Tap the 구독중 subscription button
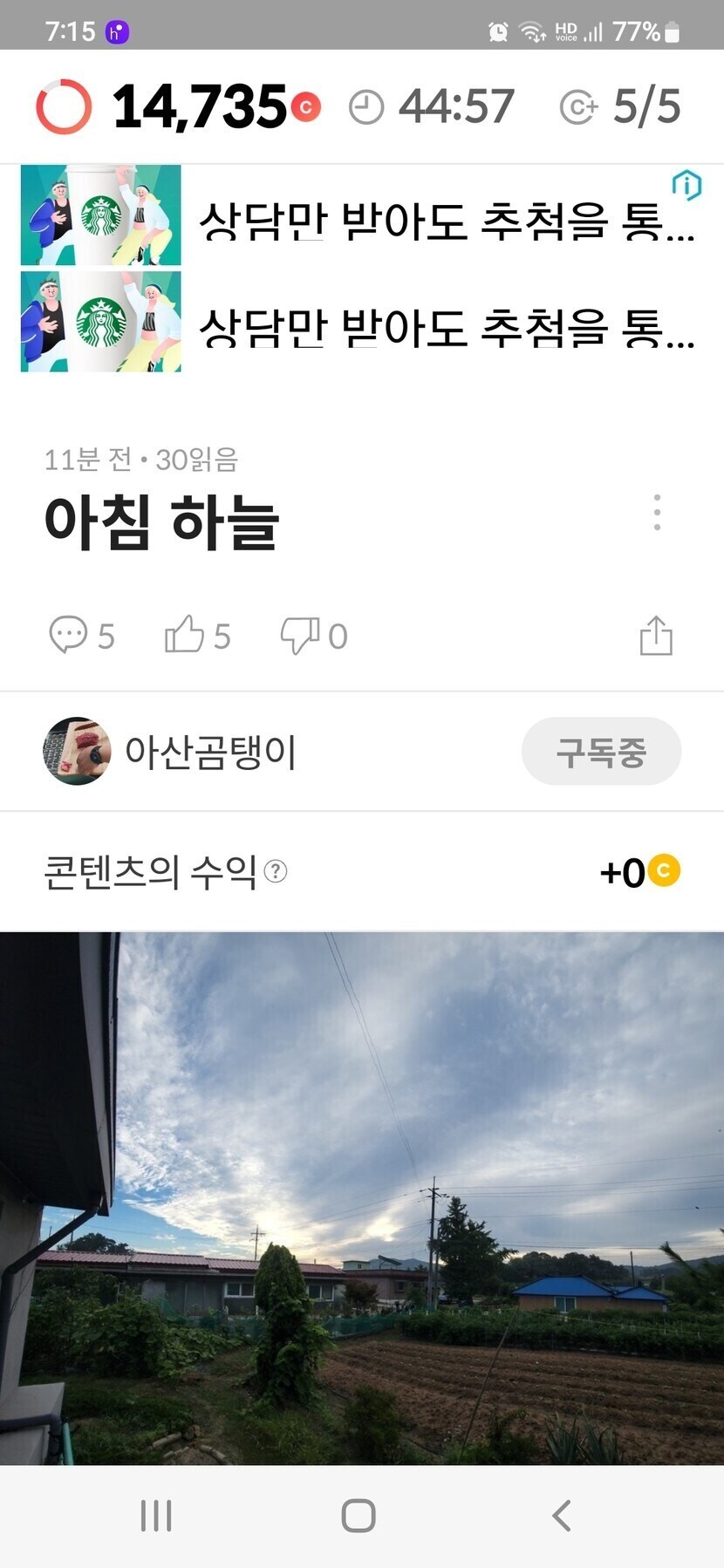This screenshot has height=1568, width=724. tap(601, 752)
